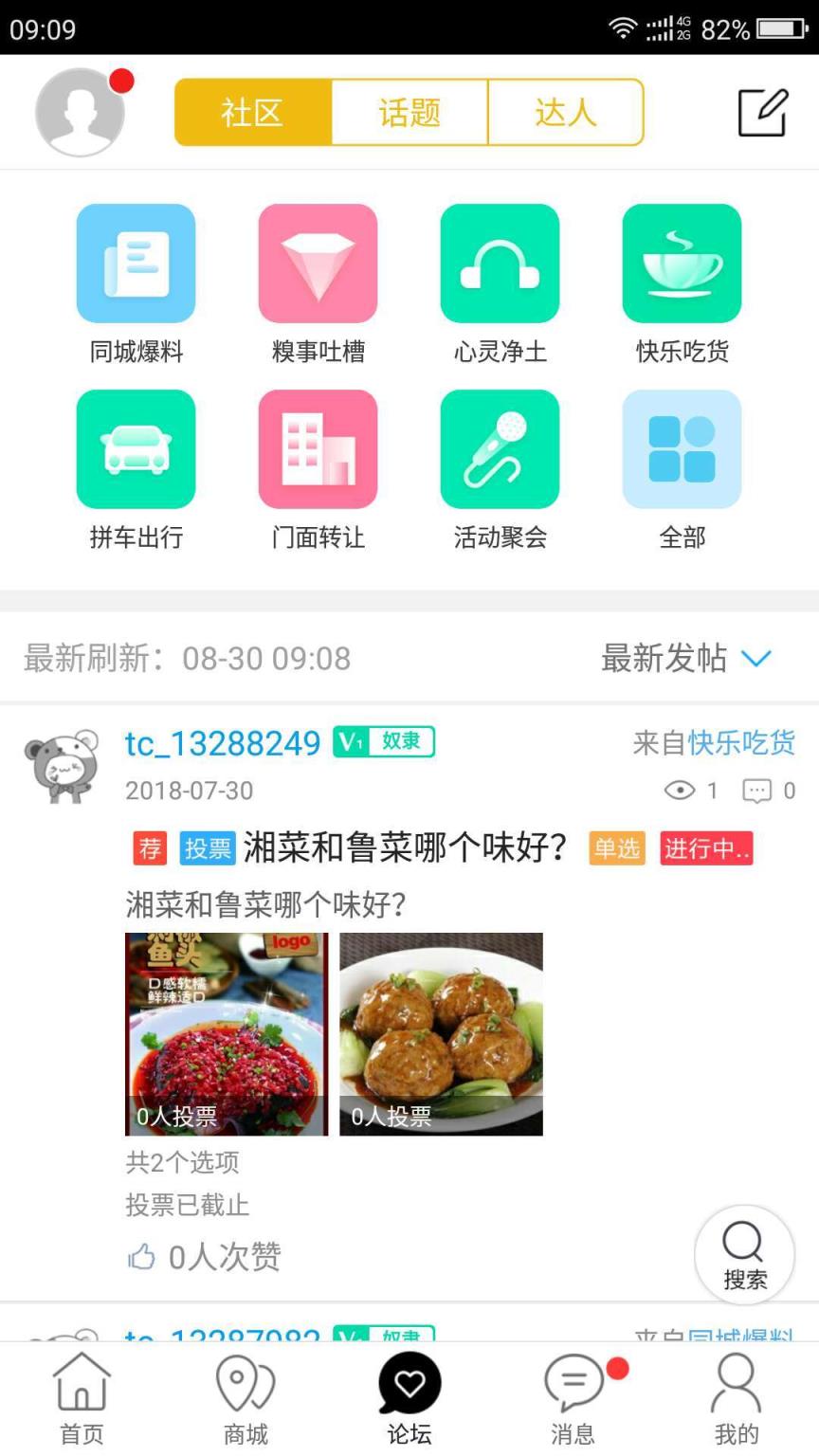Vote for the meatball dish option
Screen dimensions: 819x1456
(x=440, y=1033)
